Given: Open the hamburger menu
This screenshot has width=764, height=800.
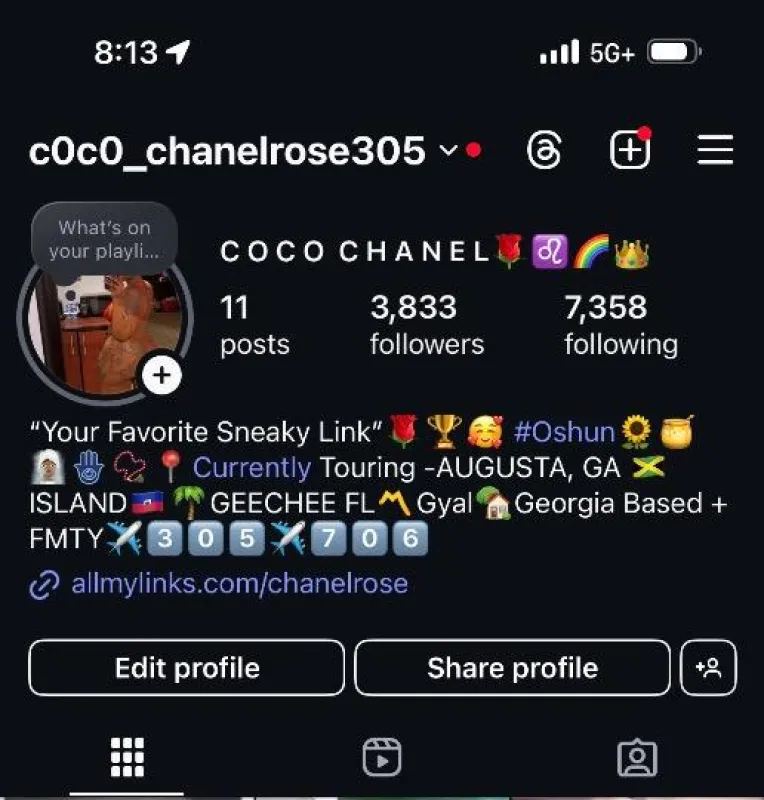Looking at the screenshot, I should (715, 151).
